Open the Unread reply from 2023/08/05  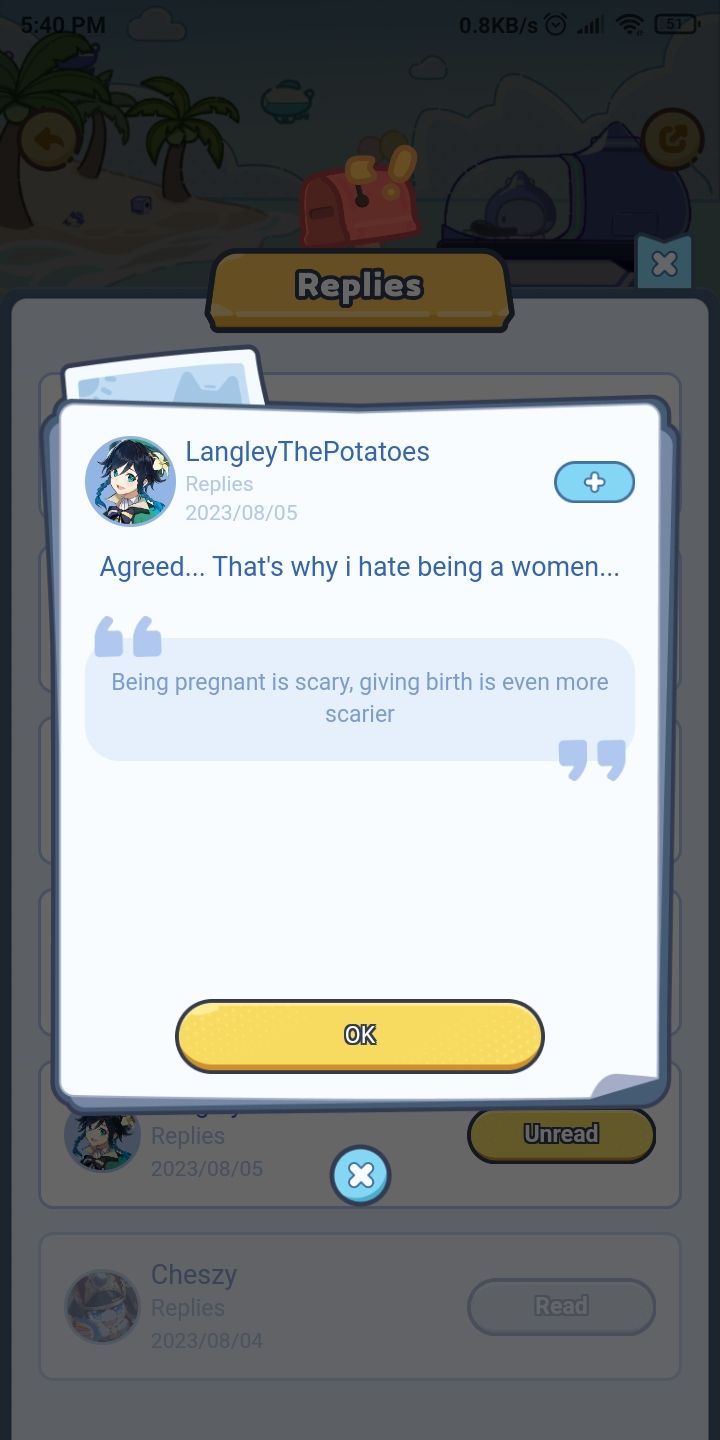tap(561, 1134)
